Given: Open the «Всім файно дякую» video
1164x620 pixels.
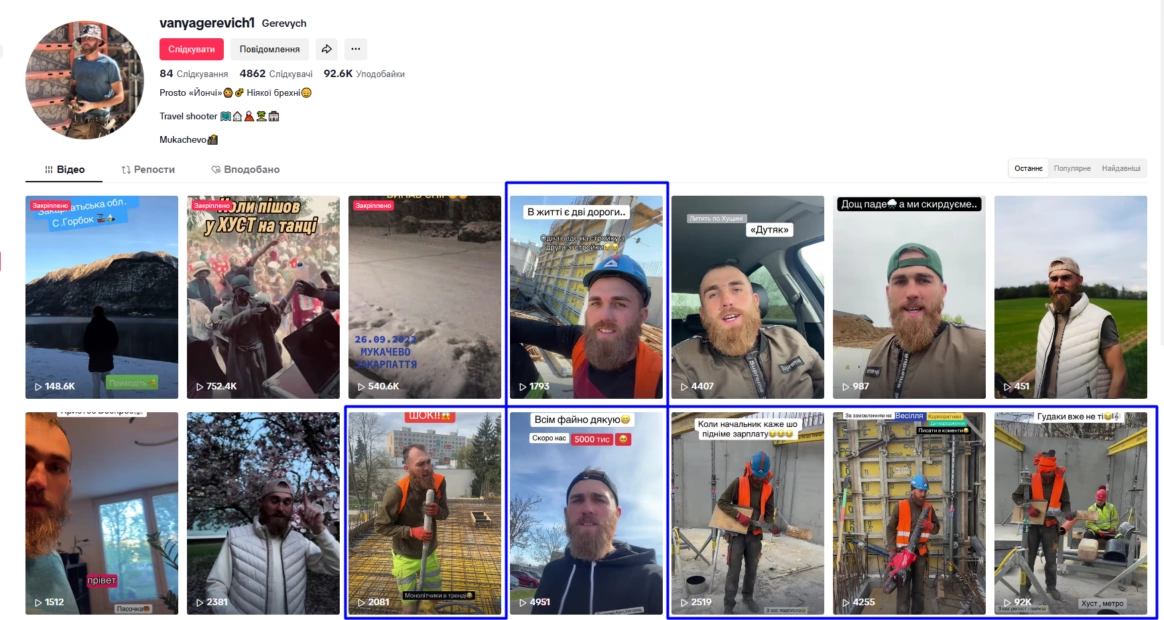Looking at the screenshot, I should [586, 513].
